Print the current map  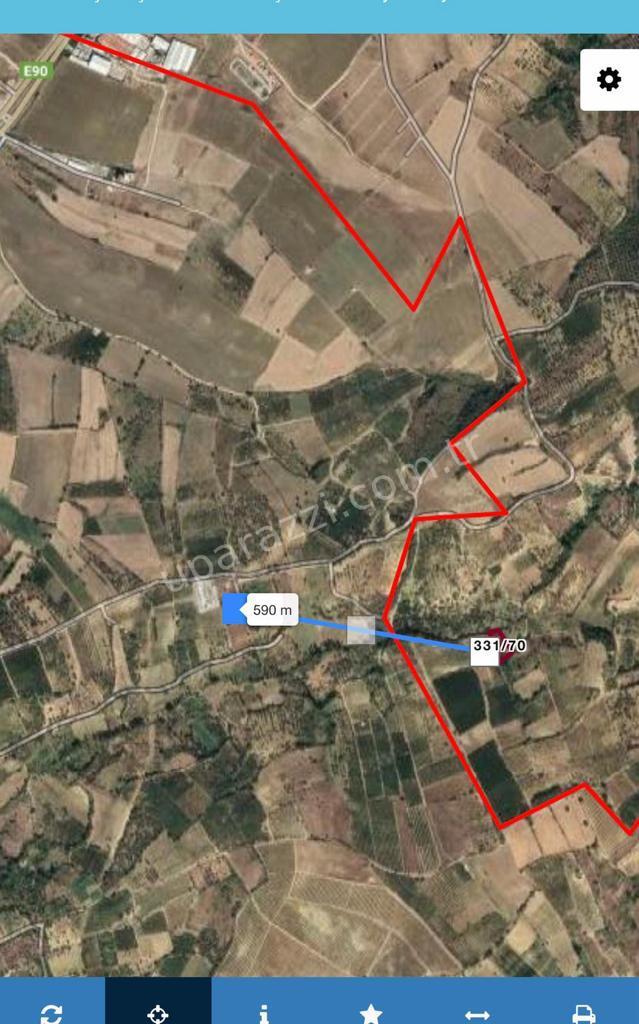click(x=585, y=1012)
